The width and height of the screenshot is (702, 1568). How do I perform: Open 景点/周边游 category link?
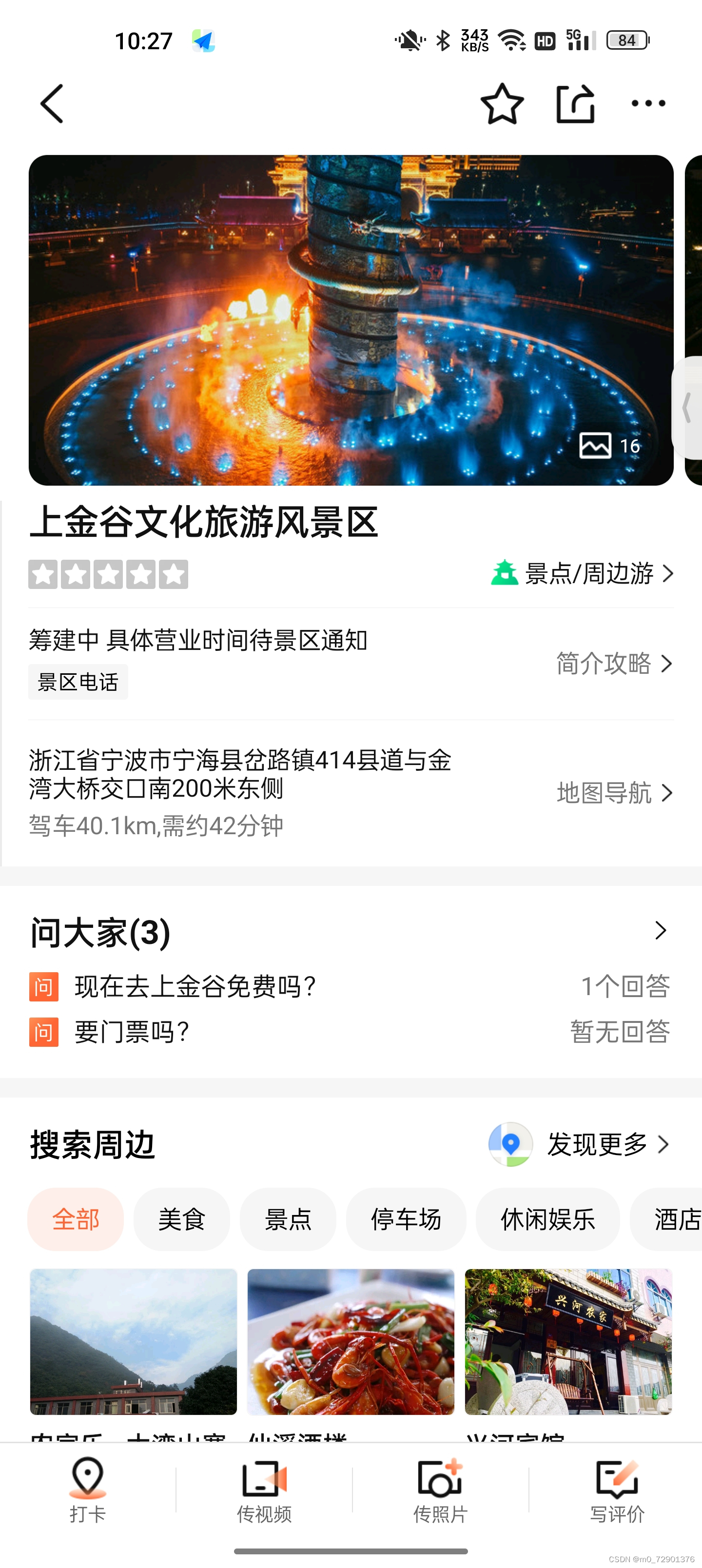(x=583, y=573)
